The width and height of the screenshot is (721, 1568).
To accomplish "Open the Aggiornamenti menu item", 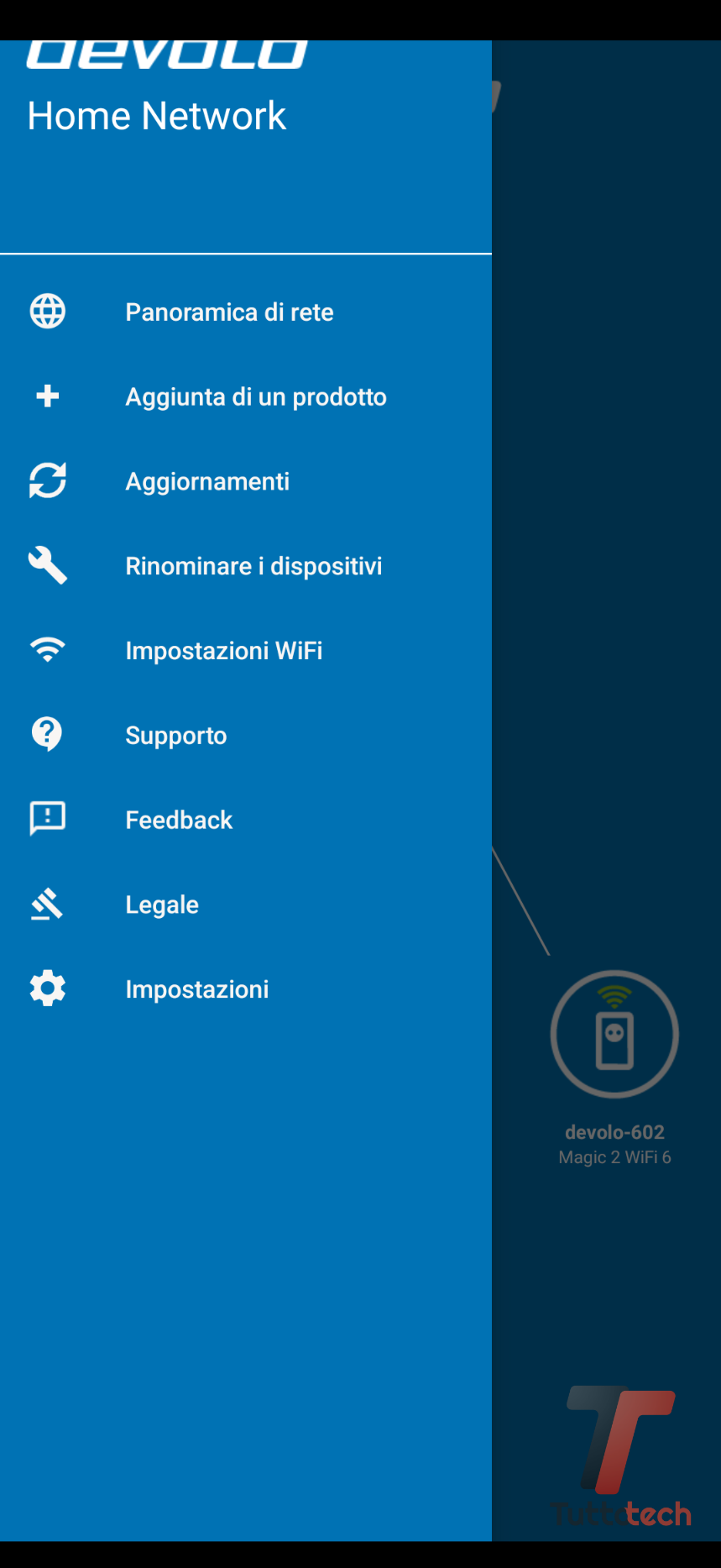I will coord(207,482).
